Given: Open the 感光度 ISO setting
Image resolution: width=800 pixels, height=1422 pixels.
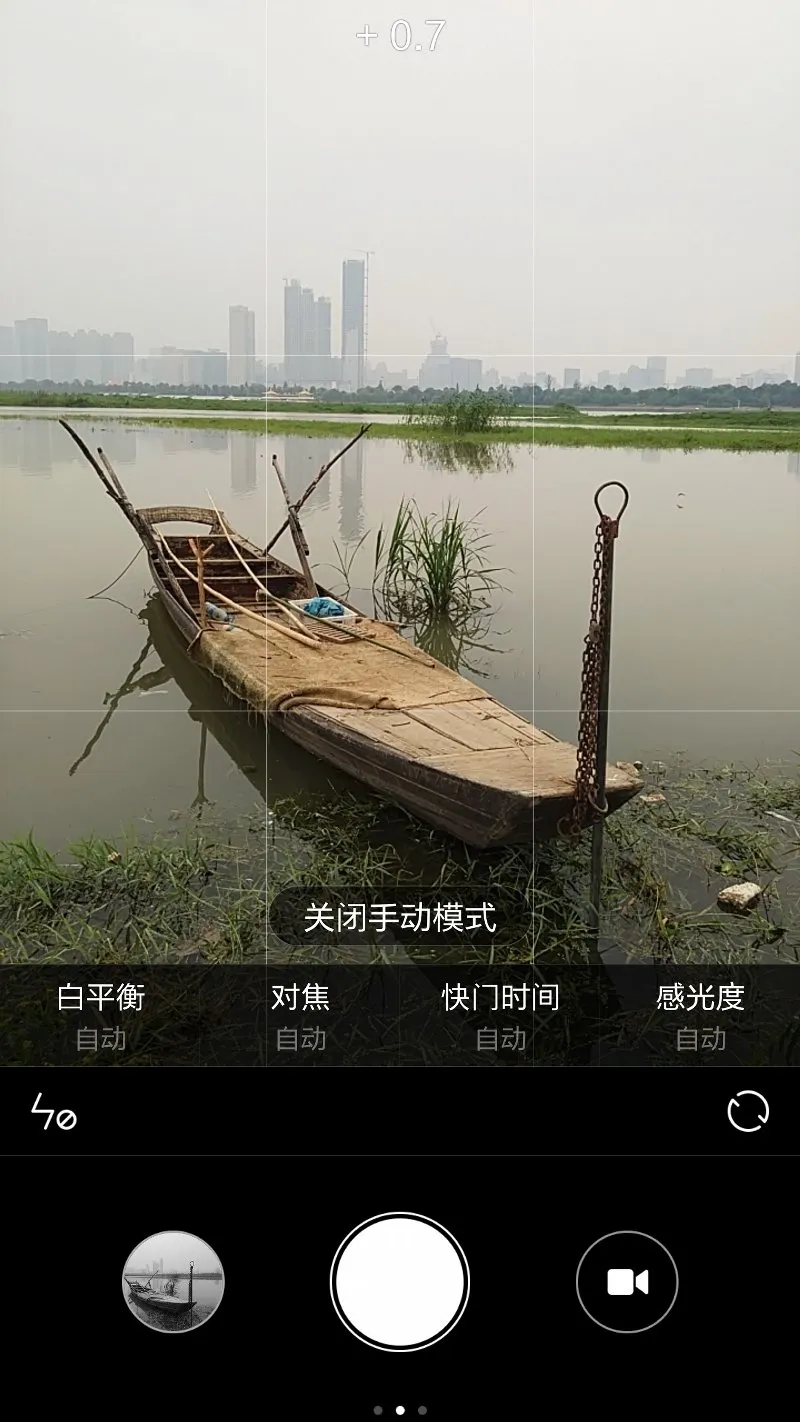Looking at the screenshot, I should (700, 1015).
